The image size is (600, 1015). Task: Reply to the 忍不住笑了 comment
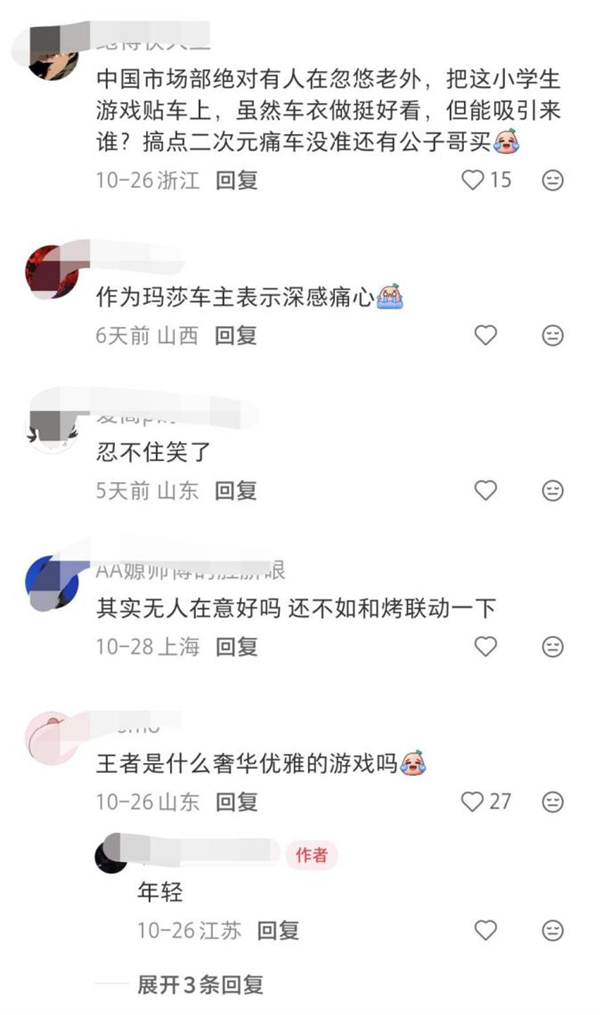pos(237,490)
